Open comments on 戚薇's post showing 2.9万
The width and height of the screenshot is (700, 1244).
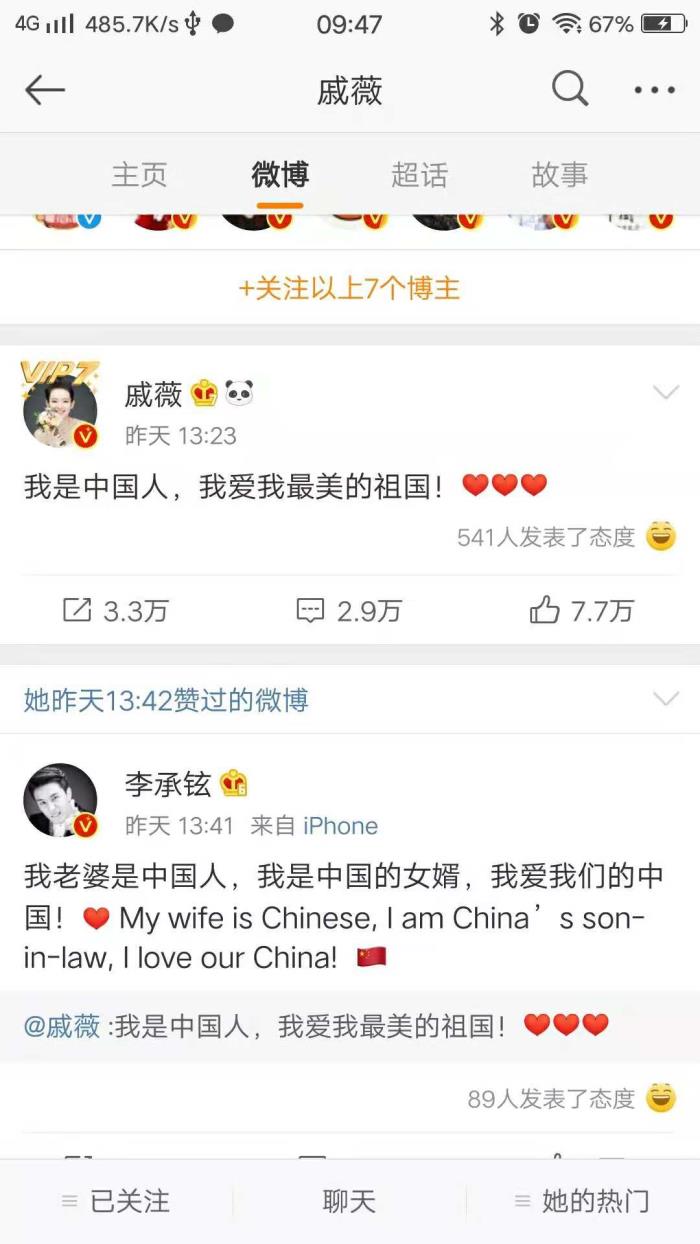point(349,610)
